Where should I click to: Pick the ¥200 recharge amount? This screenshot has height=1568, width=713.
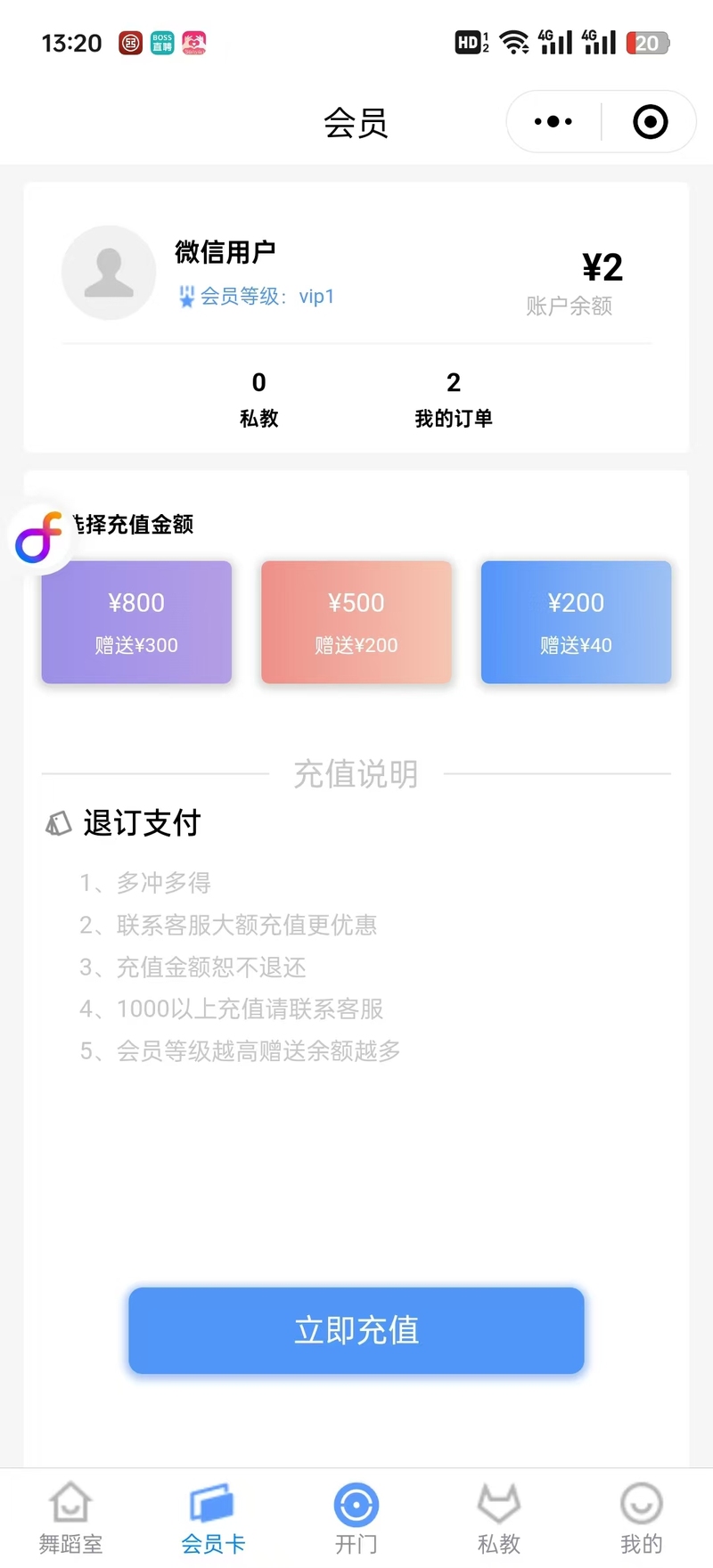click(576, 622)
